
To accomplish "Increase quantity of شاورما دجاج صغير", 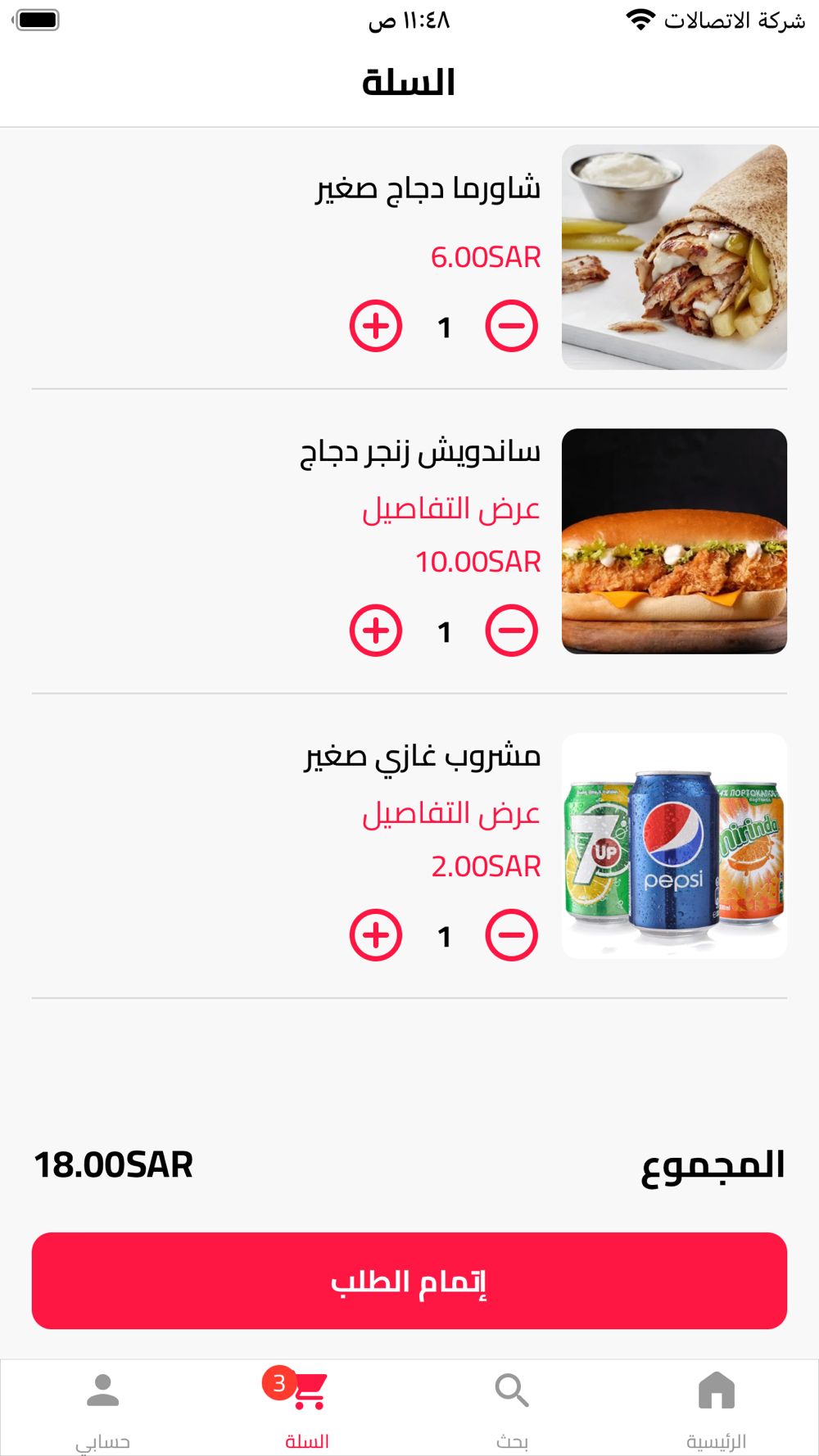I will 376,326.
